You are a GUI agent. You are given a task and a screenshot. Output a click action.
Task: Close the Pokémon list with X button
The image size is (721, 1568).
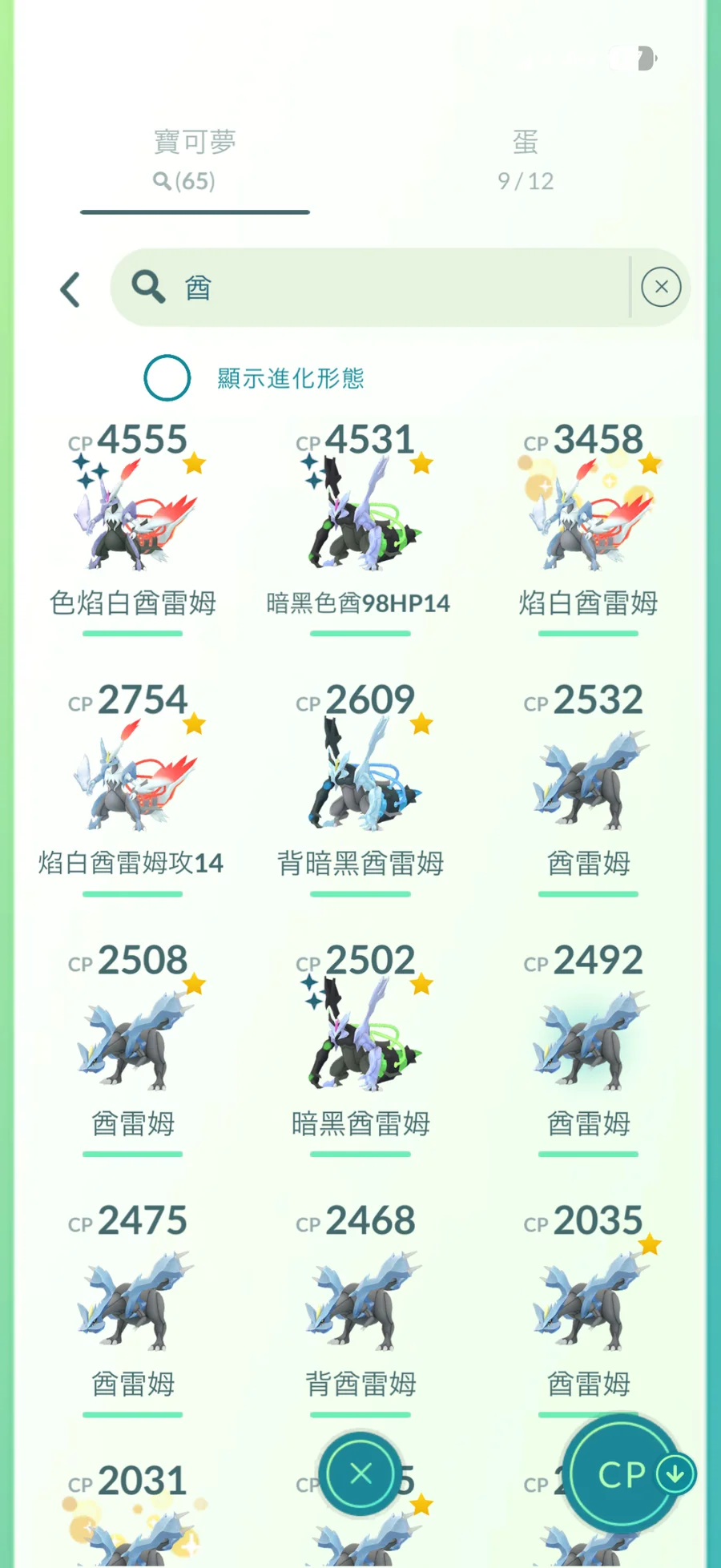(360, 1473)
